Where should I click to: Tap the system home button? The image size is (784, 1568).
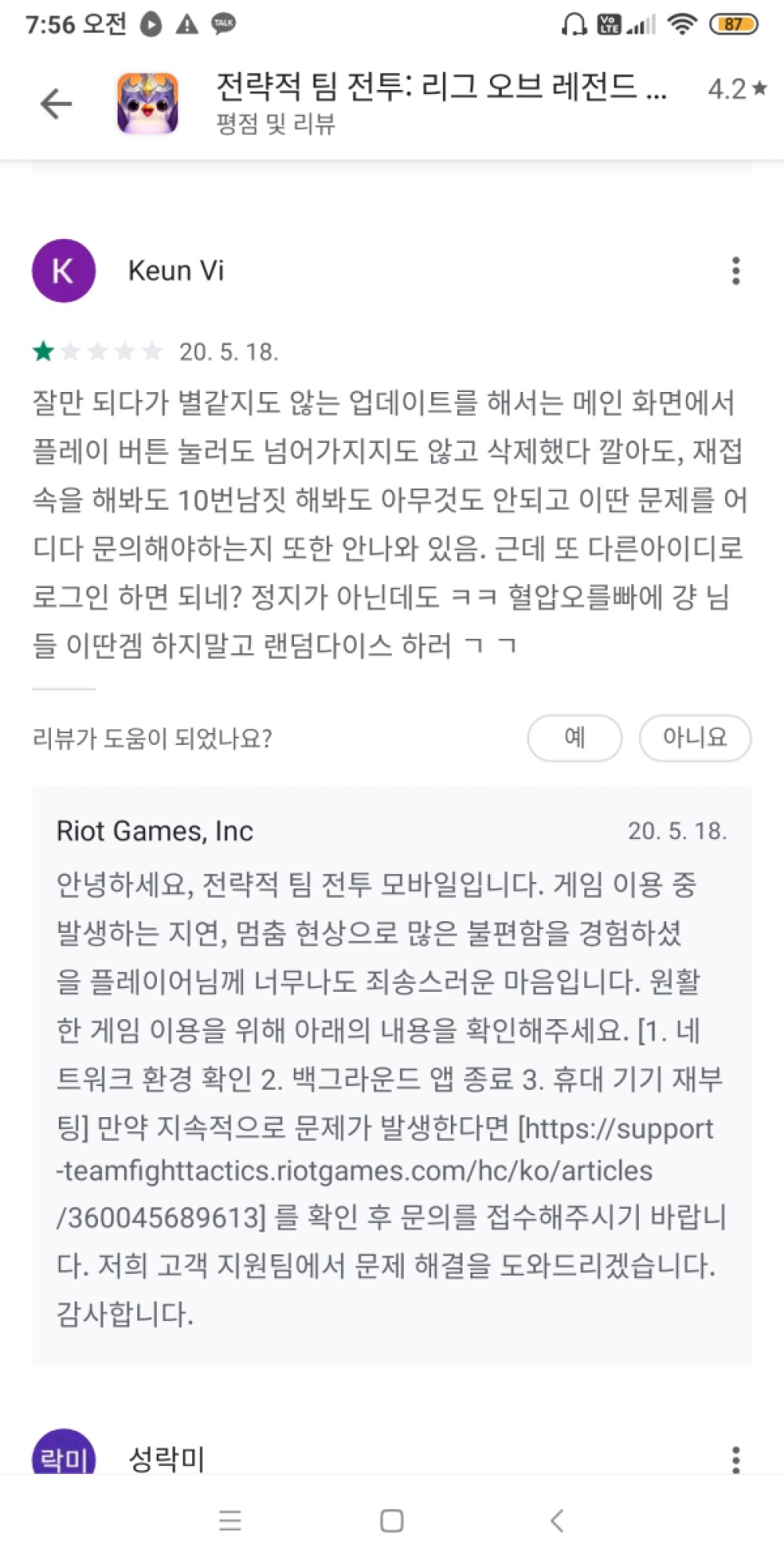click(x=391, y=1521)
